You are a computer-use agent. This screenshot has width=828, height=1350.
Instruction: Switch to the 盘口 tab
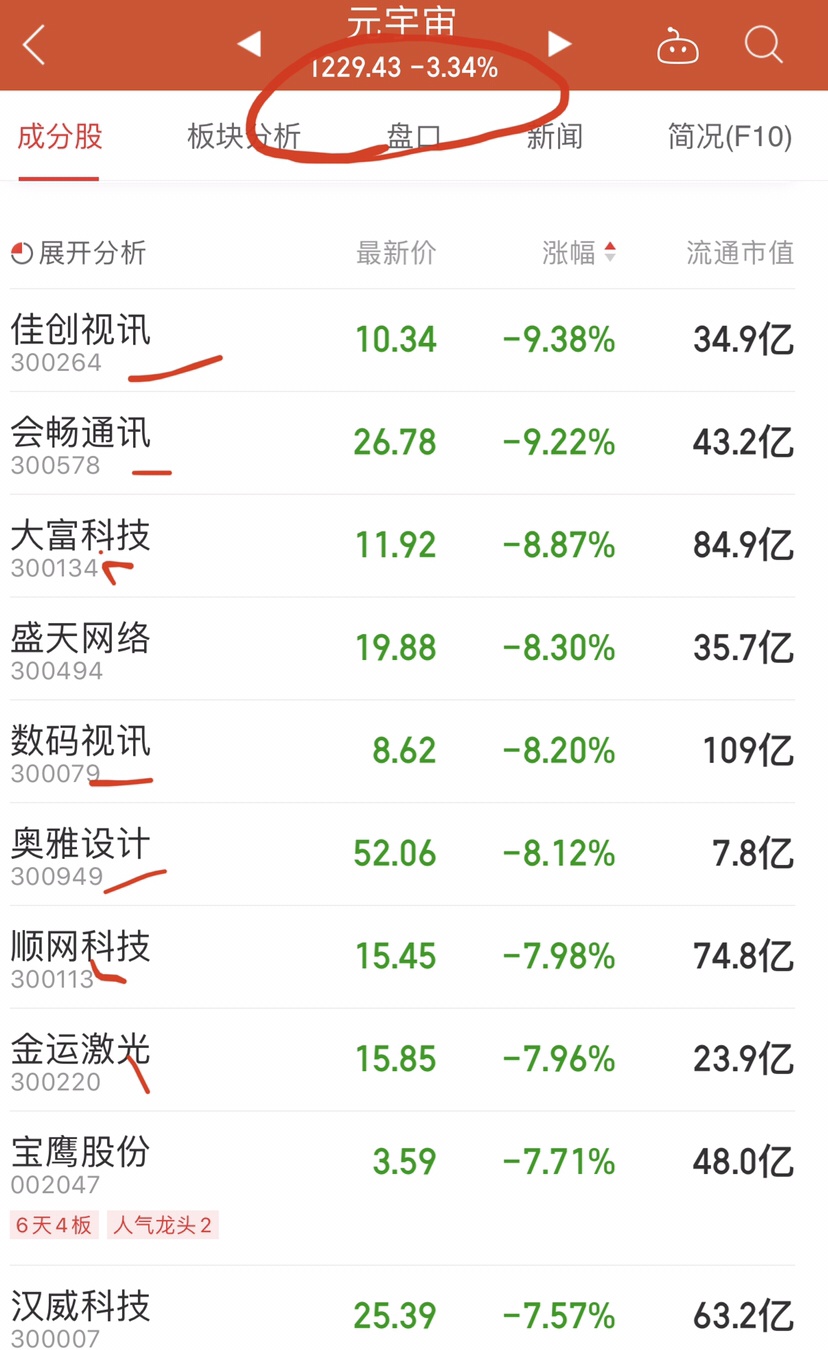tap(414, 137)
